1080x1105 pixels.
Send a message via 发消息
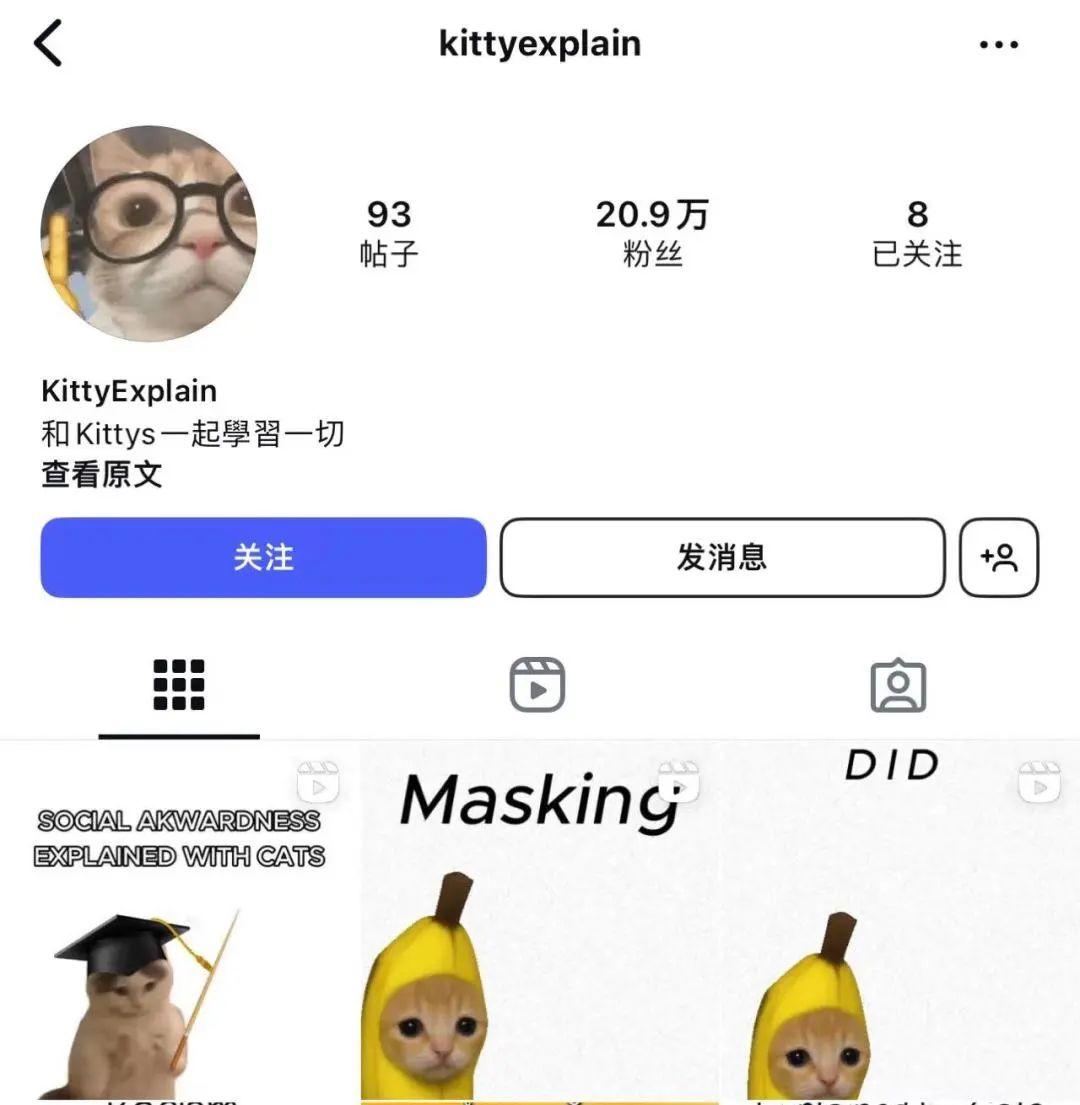pos(721,557)
